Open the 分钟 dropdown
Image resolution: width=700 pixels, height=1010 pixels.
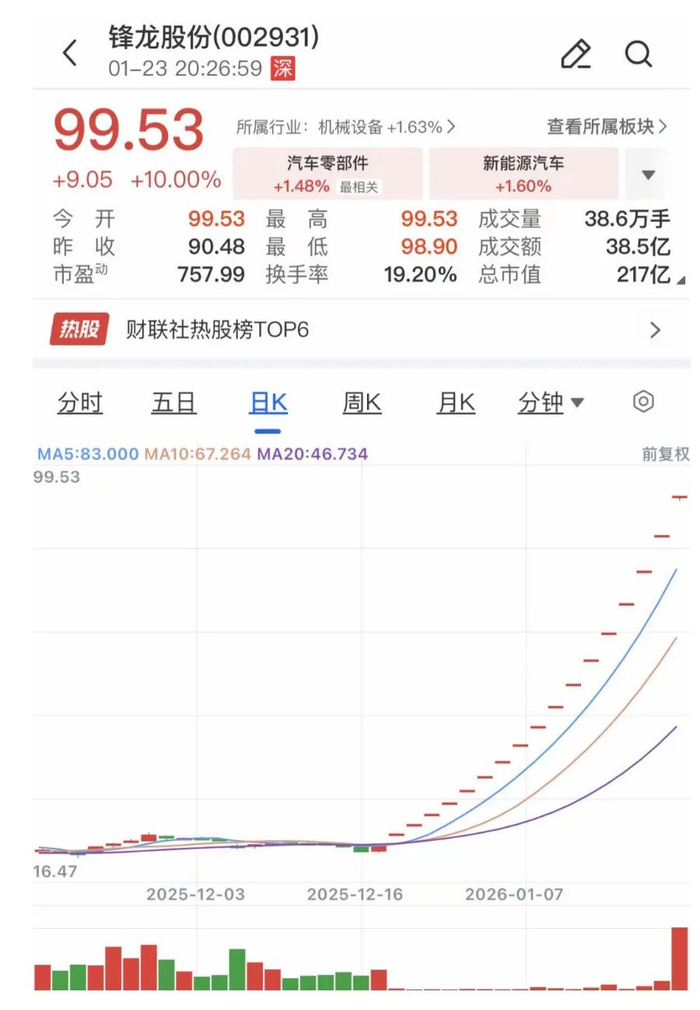[551, 403]
